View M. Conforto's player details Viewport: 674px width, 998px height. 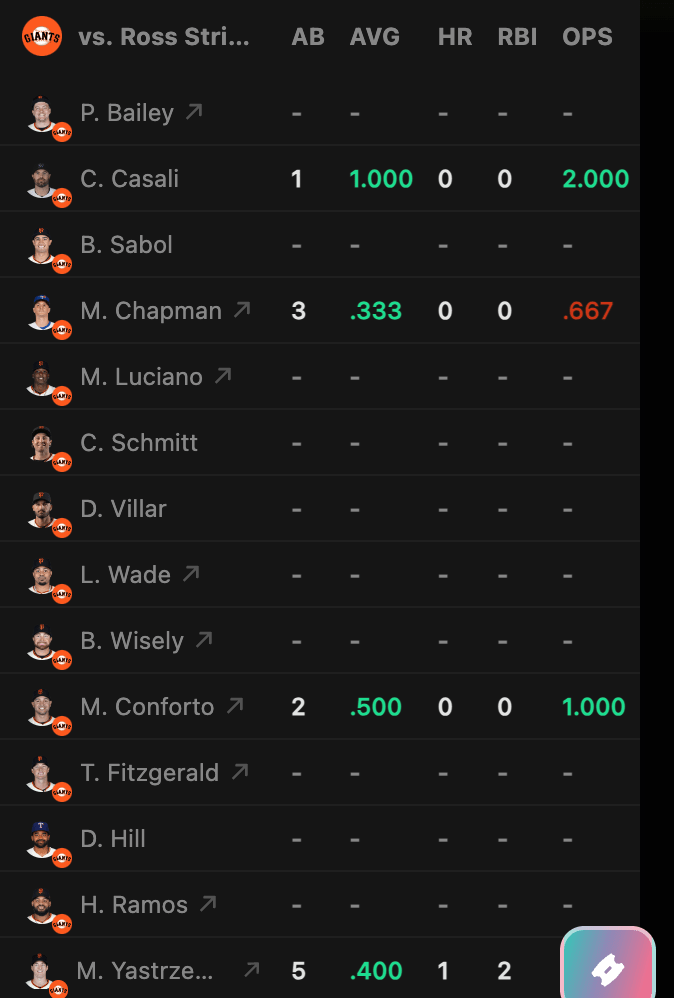[x=235, y=706]
